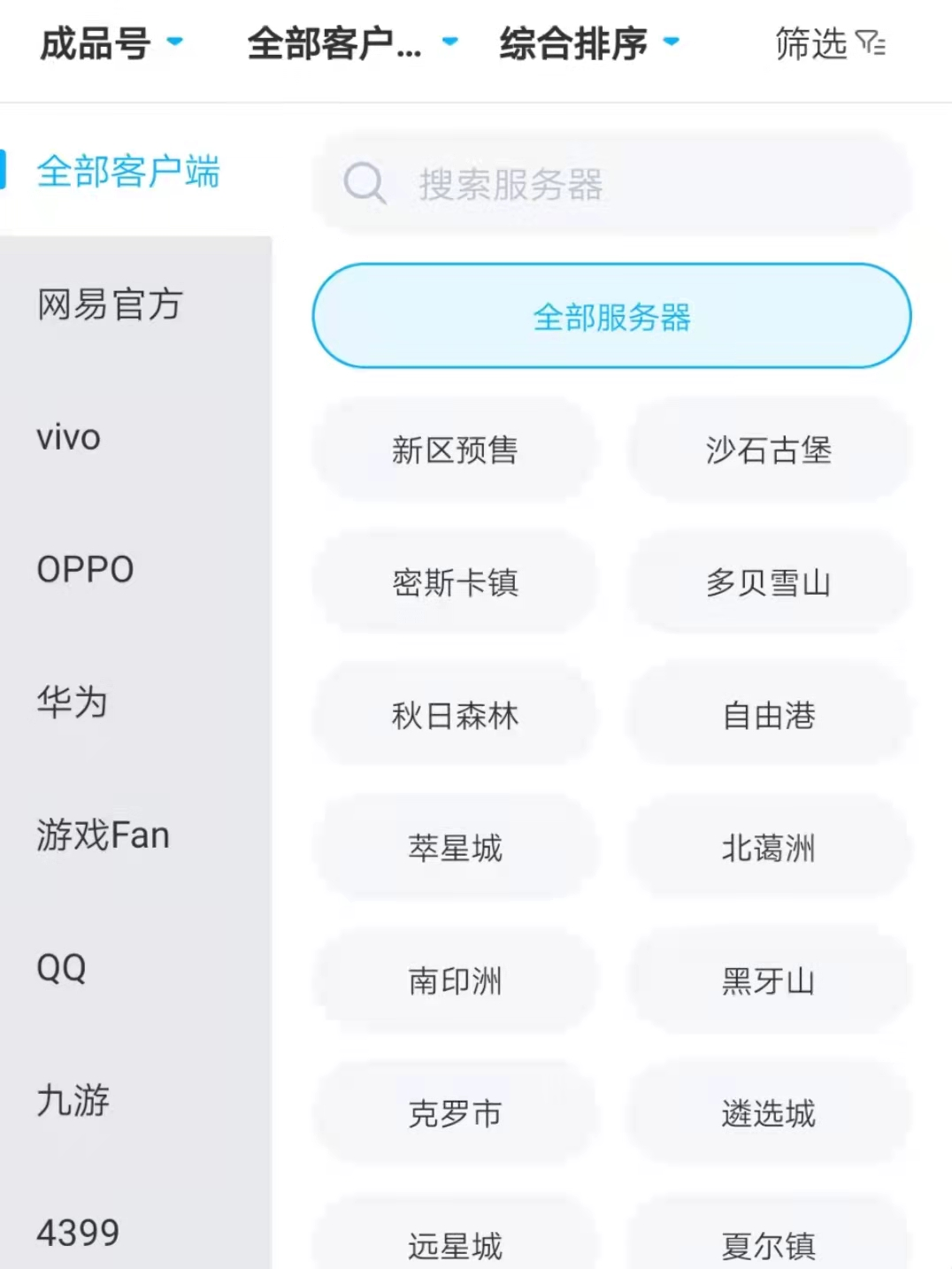Expand the 全部客户 dropdown
The width and height of the screenshot is (952, 1269).
coord(351,42)
